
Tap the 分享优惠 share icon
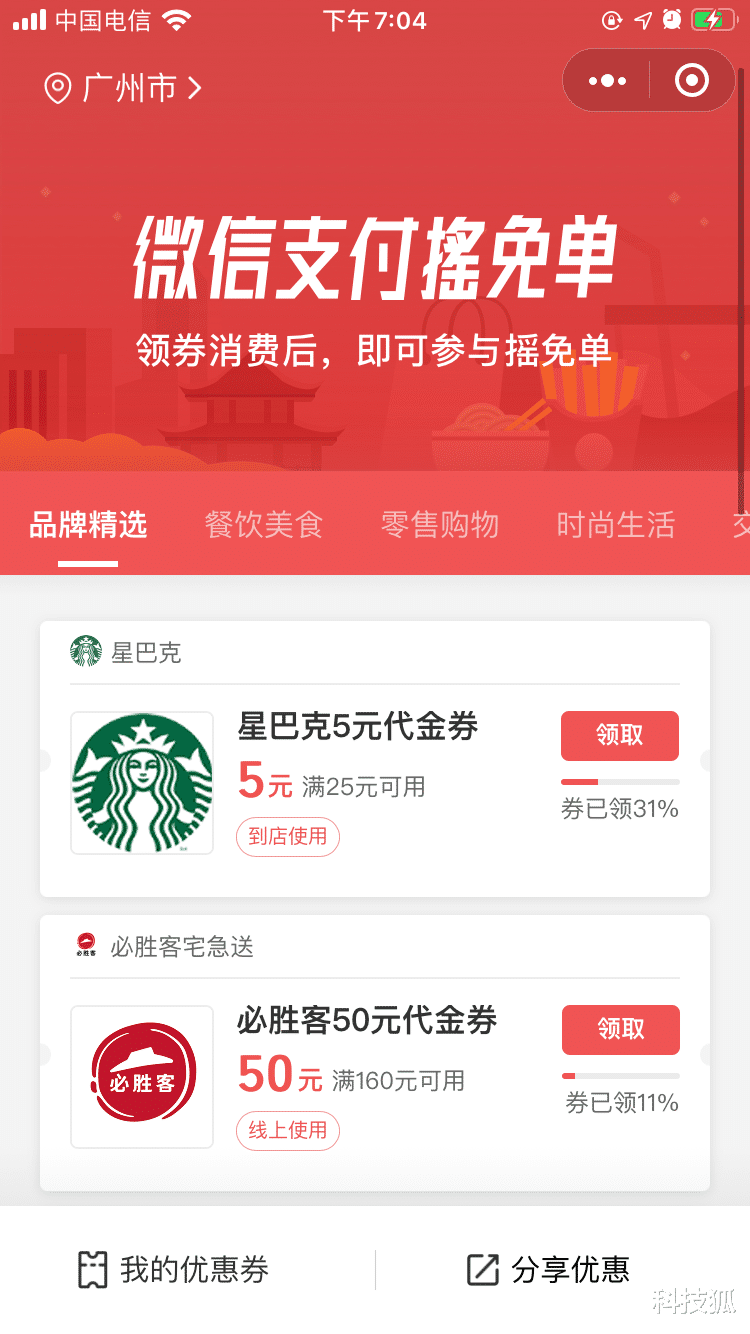(481, 1271)
